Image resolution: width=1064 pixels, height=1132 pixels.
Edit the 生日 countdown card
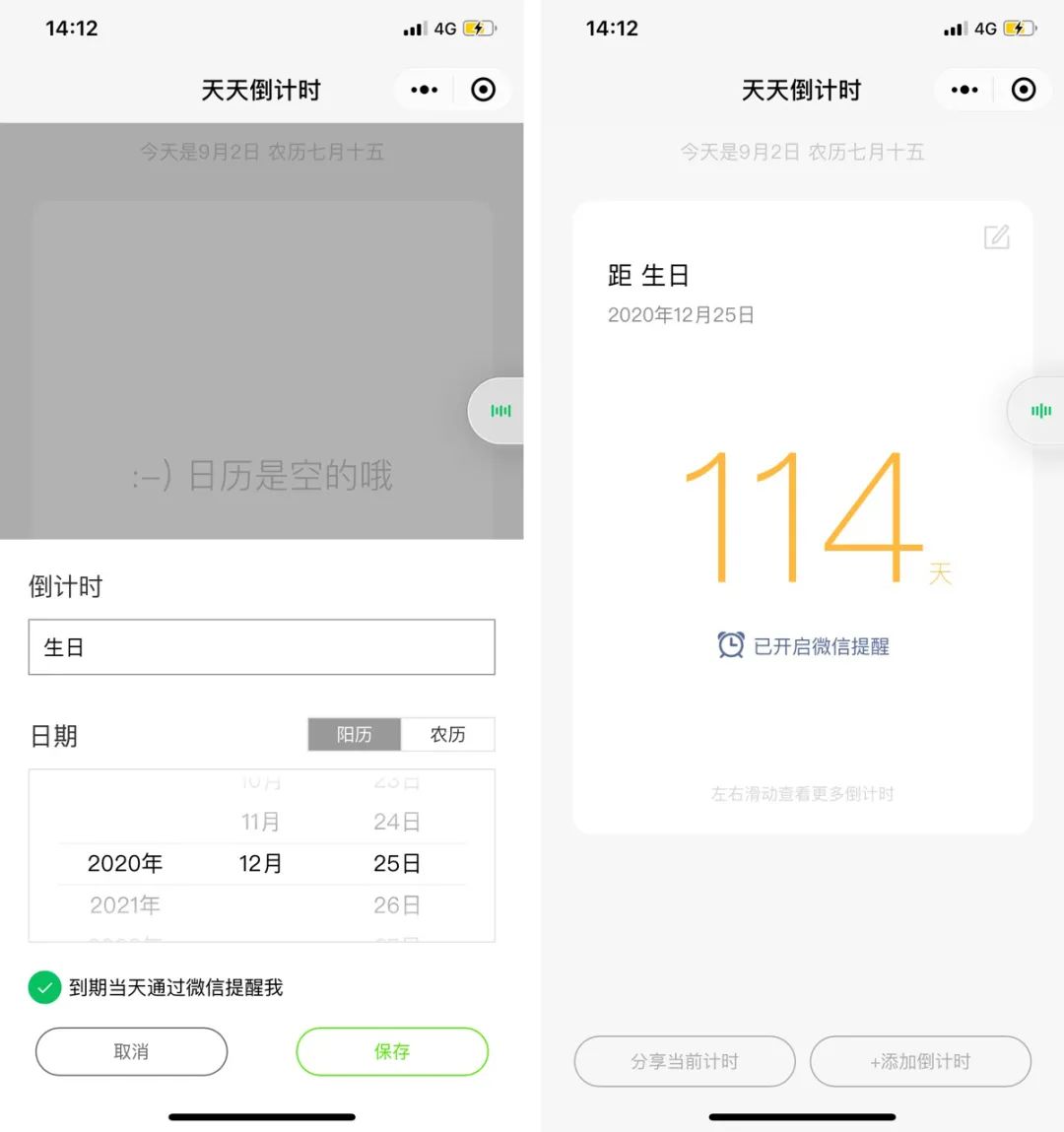click(x=996, y=236)
